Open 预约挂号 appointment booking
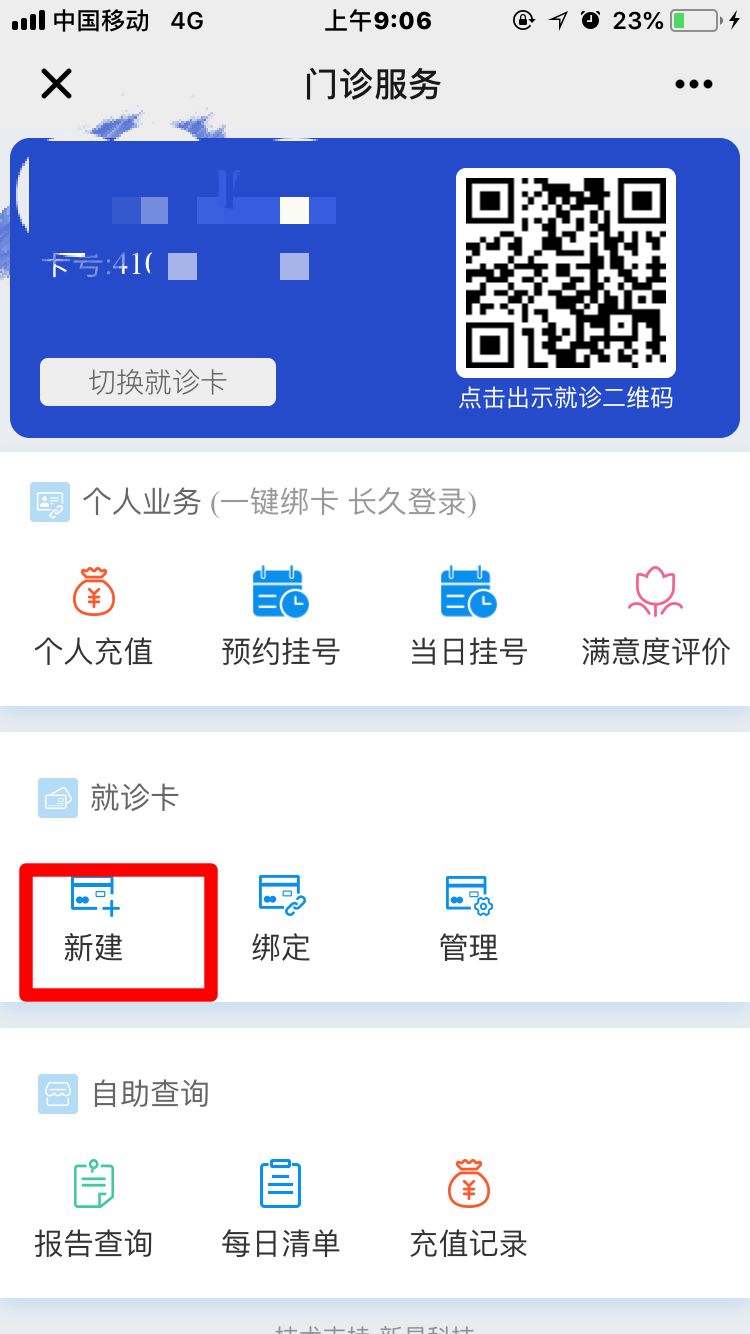 pos(281,617)
